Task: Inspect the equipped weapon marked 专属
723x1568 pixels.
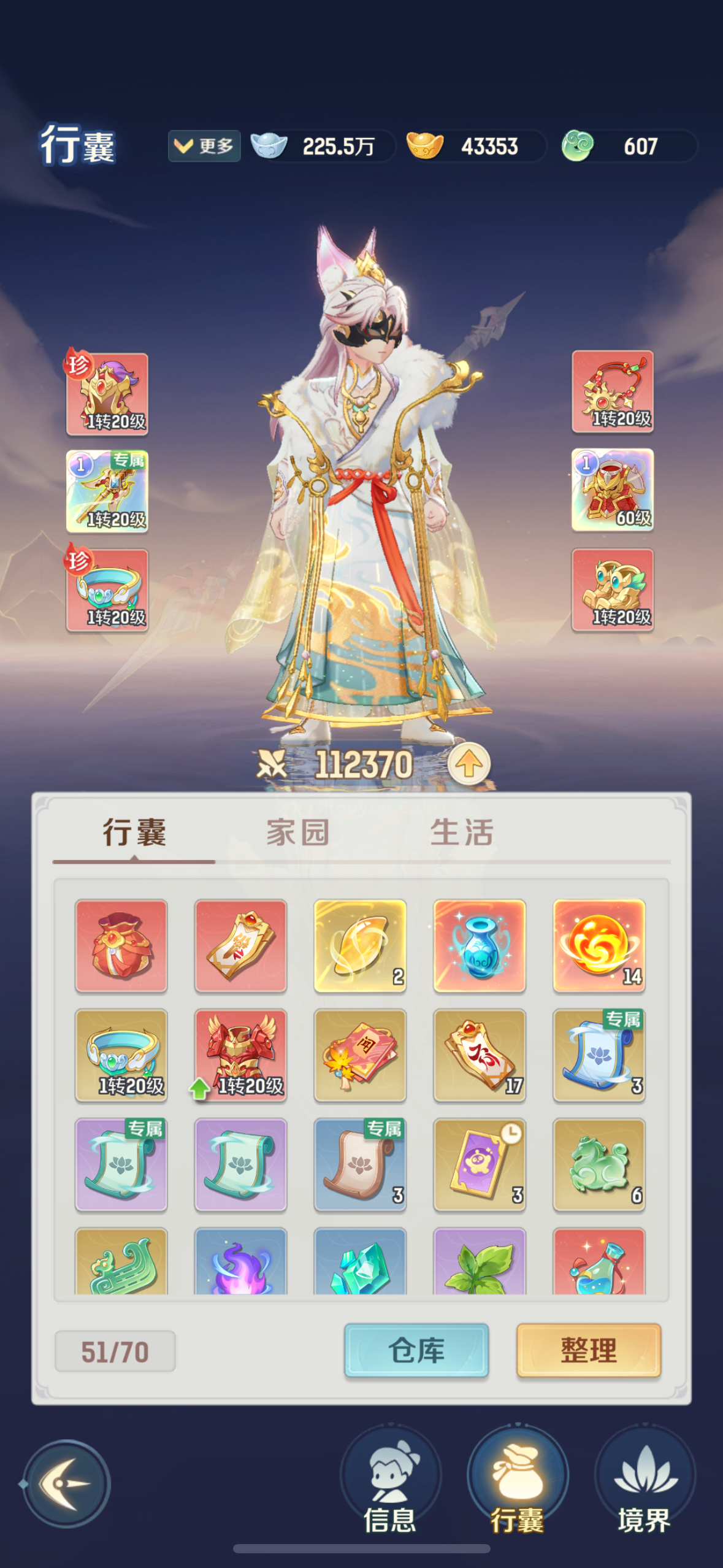Action: tap(107, 491)
